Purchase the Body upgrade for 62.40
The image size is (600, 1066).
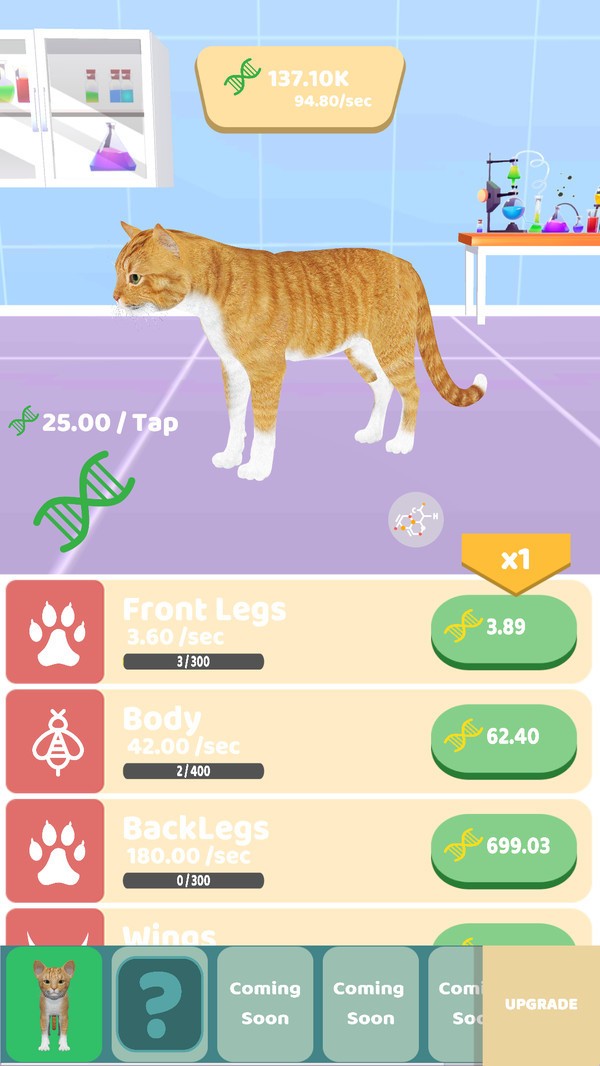504,738
